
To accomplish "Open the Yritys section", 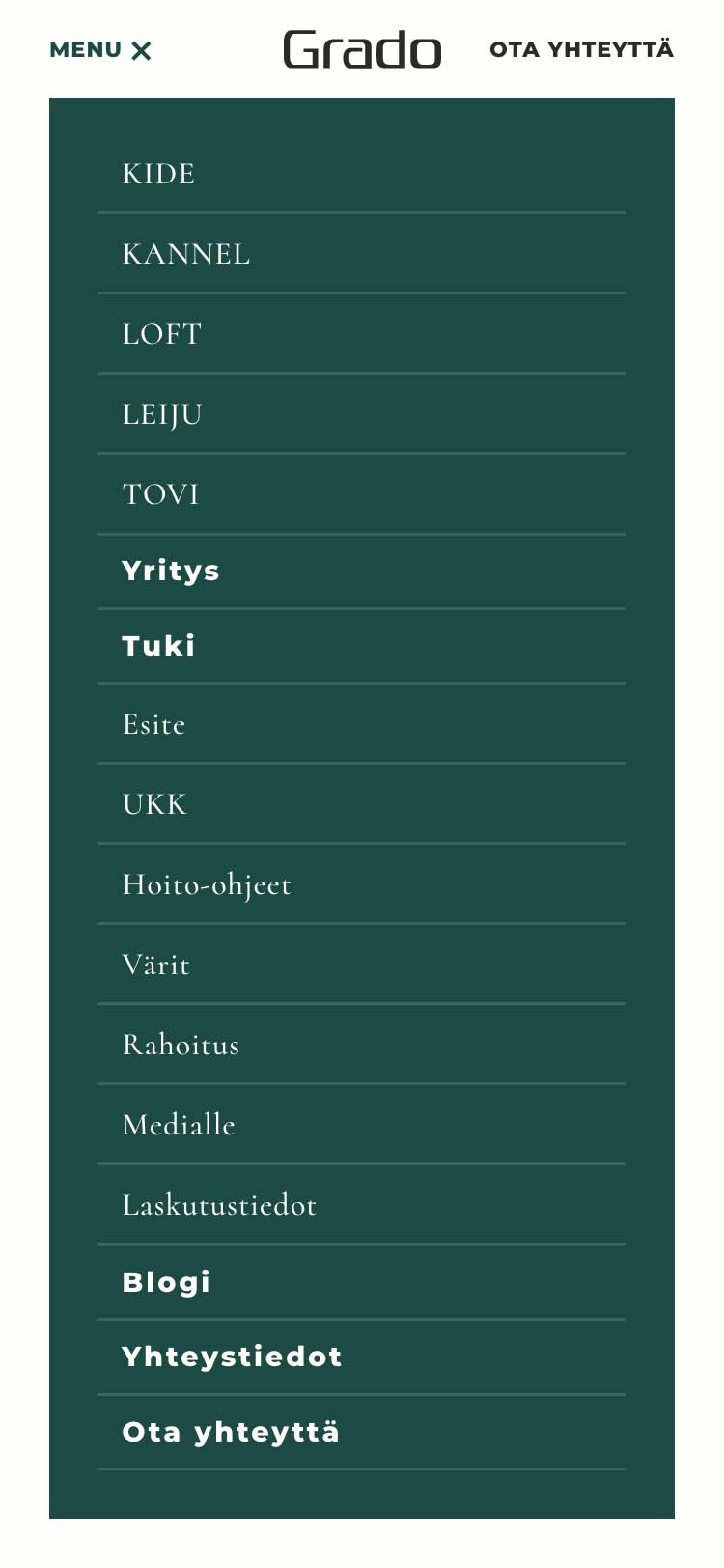I will pyautogui.click(x=361, y=572).
